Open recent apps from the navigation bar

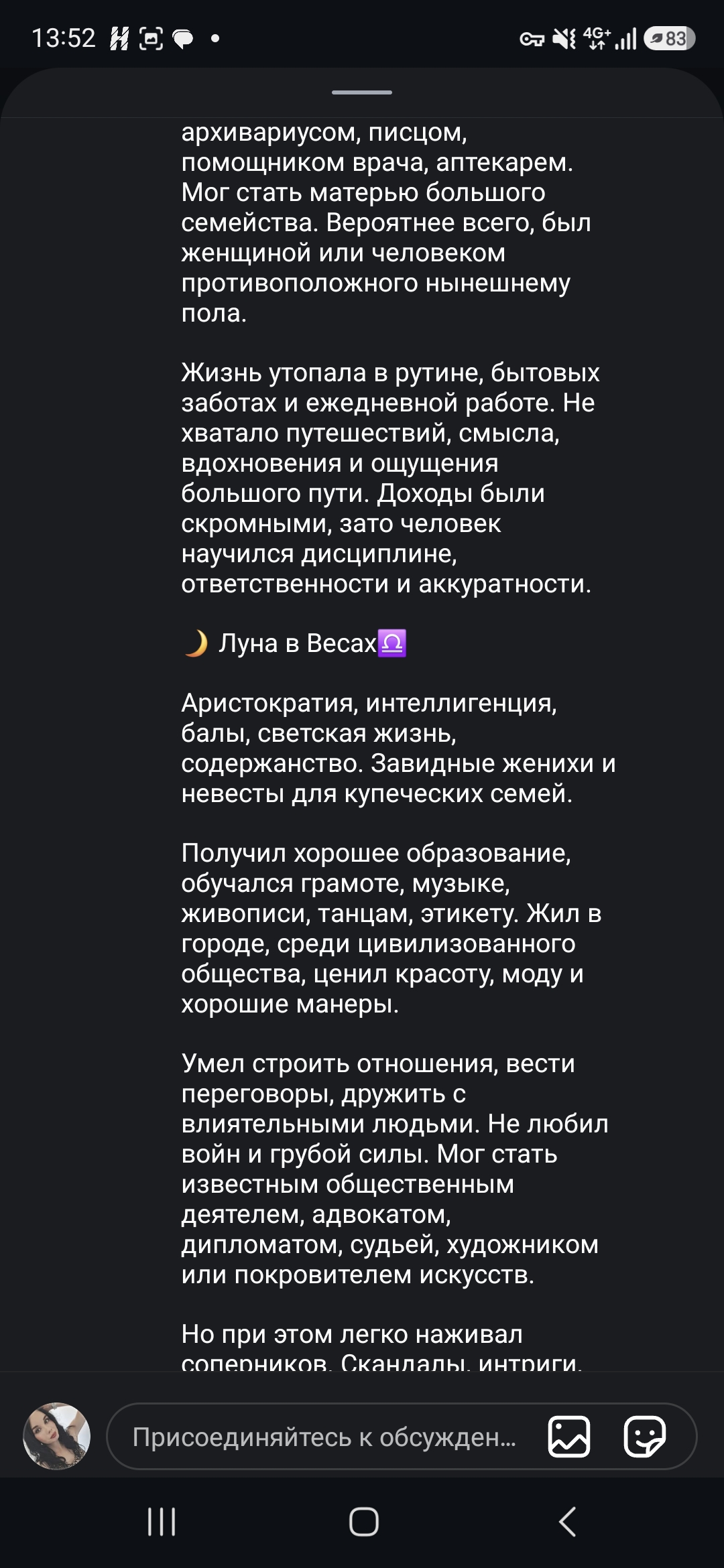click(162, 1521)
